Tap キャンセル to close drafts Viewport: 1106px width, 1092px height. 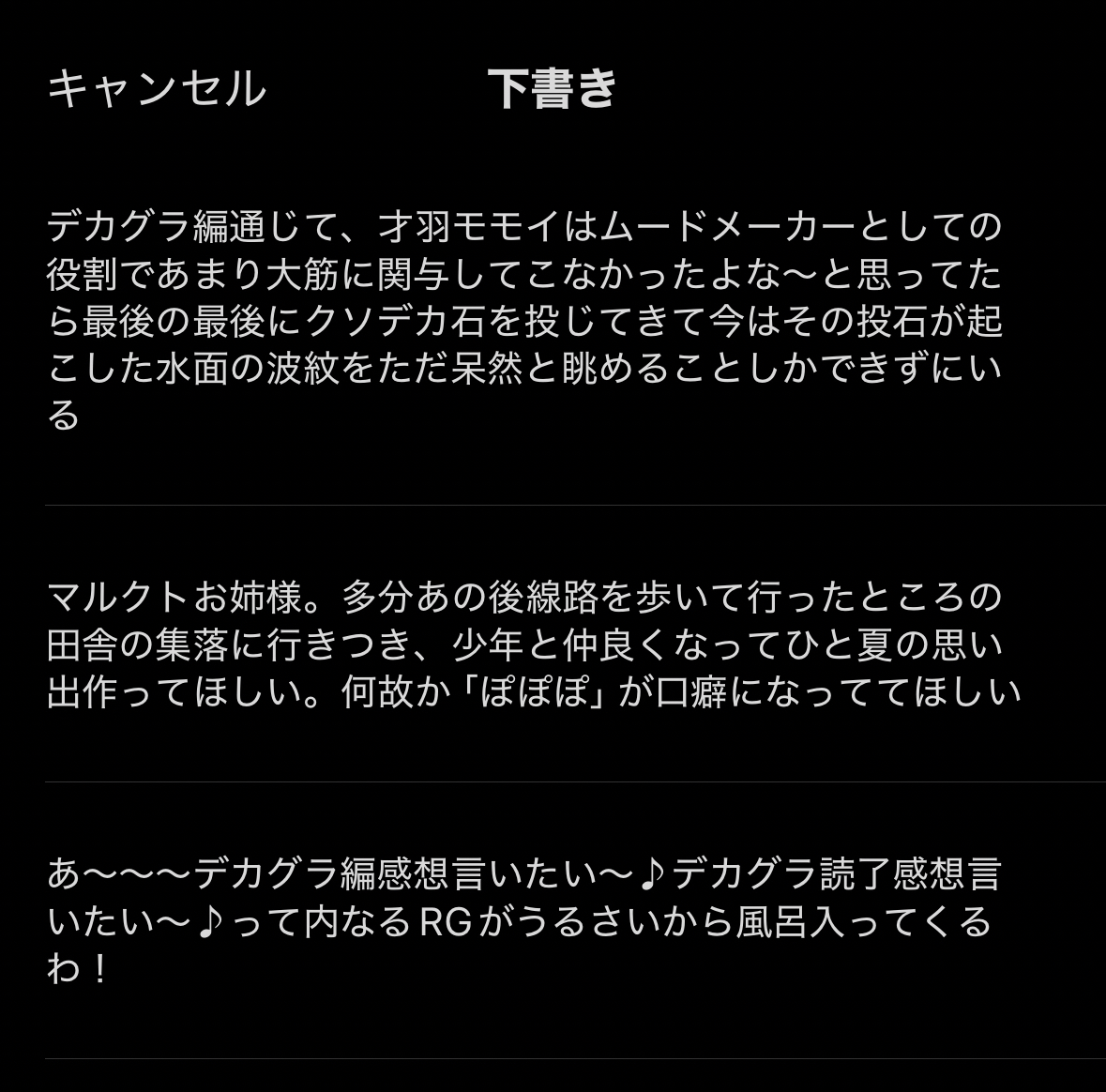157,89
